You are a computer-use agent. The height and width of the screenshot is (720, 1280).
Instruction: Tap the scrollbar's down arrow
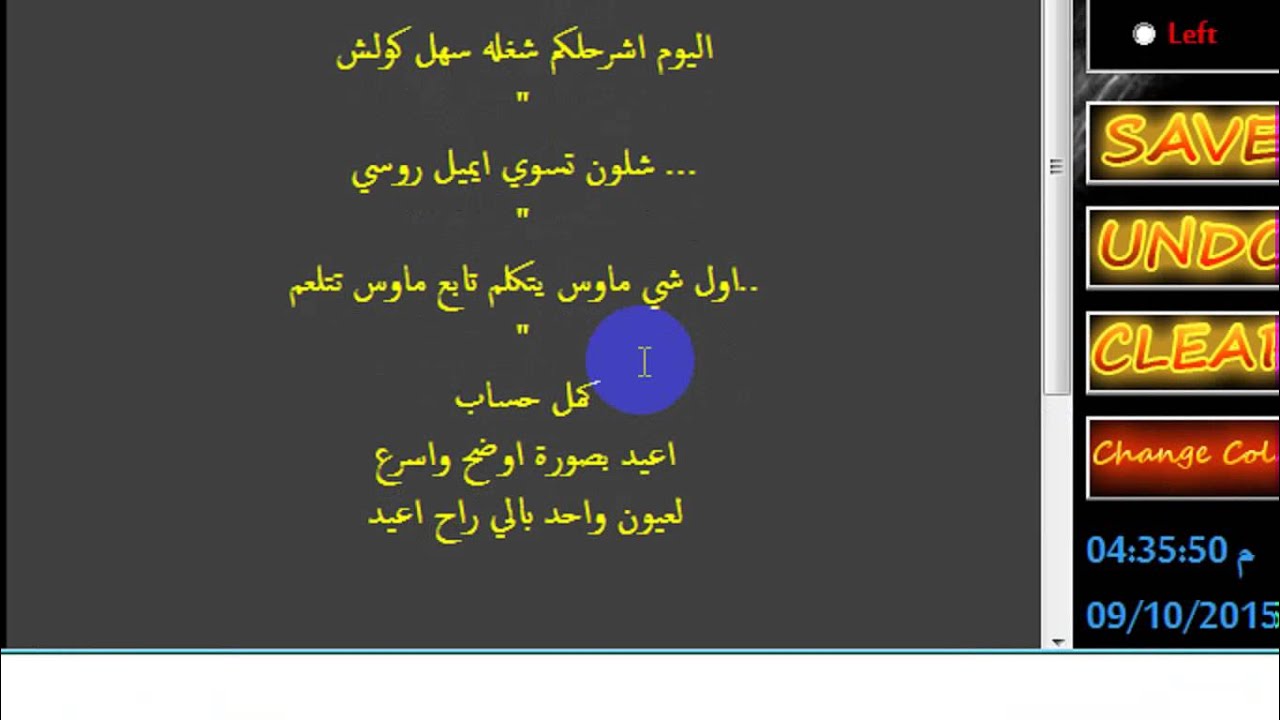(1058, 641)
